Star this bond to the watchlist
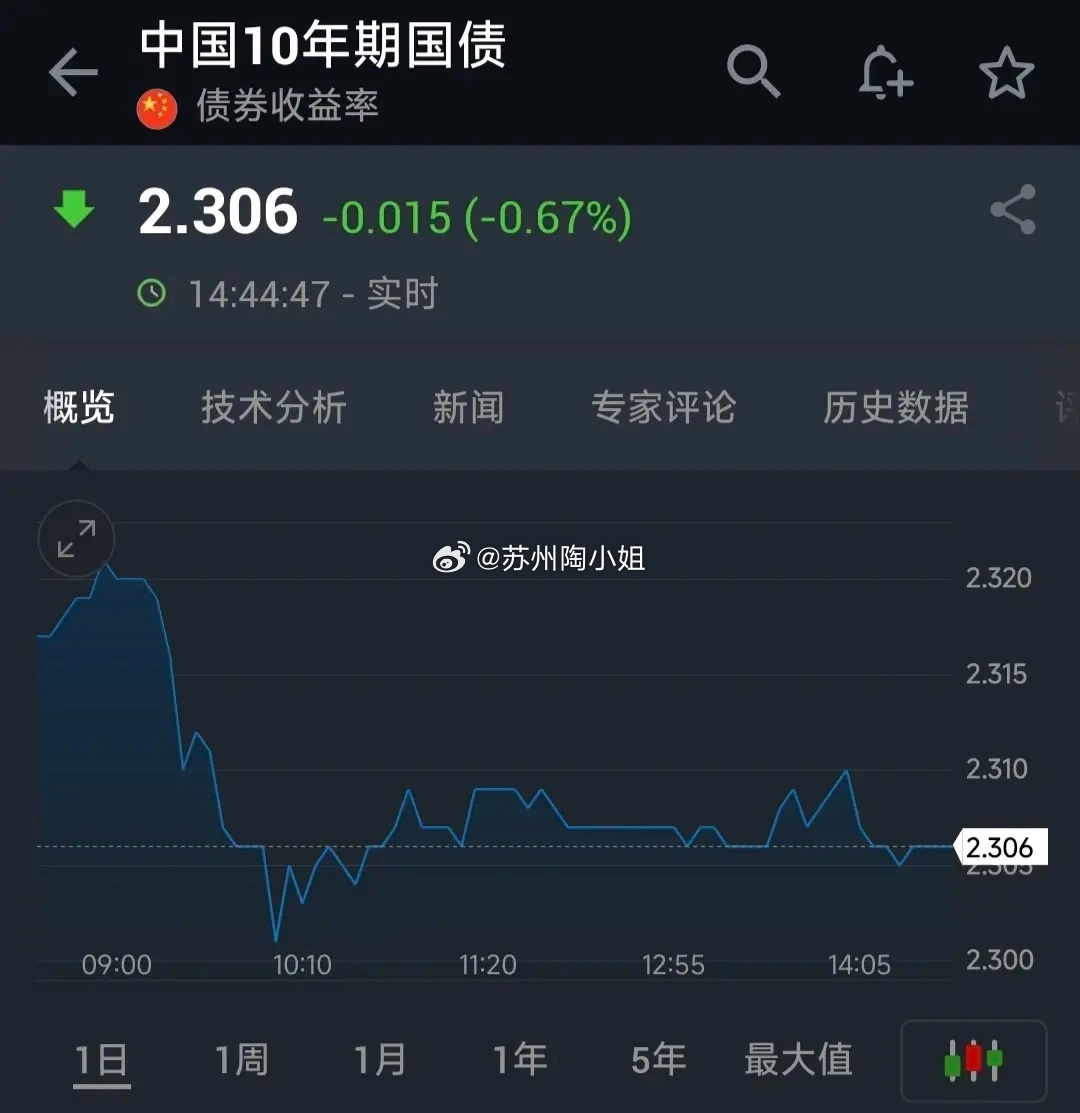The height and width of the screenshot is (1113, 1080). pyautogui.click(x=1005, y=73)
